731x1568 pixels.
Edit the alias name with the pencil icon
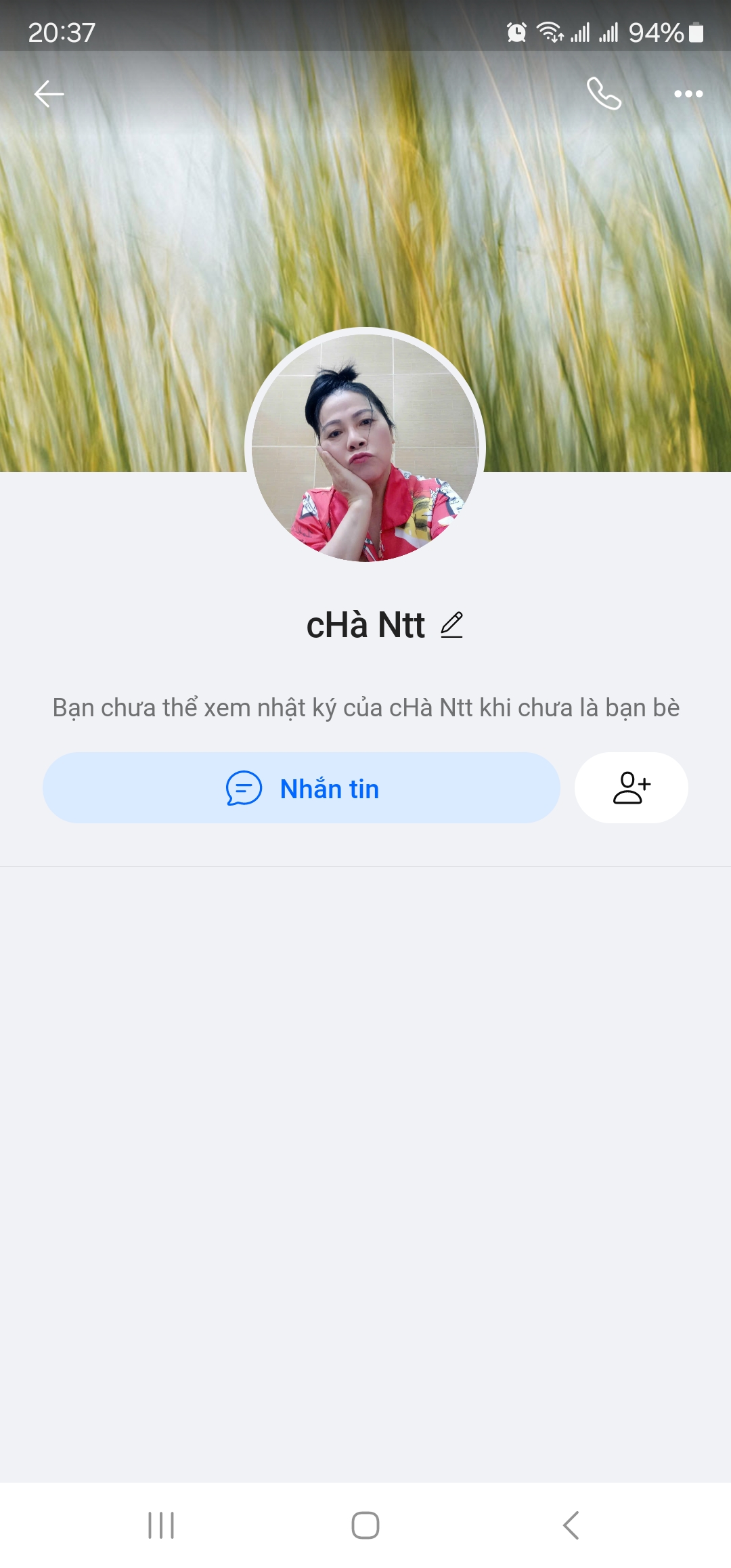pyautogui.click(x=451, y=624)
